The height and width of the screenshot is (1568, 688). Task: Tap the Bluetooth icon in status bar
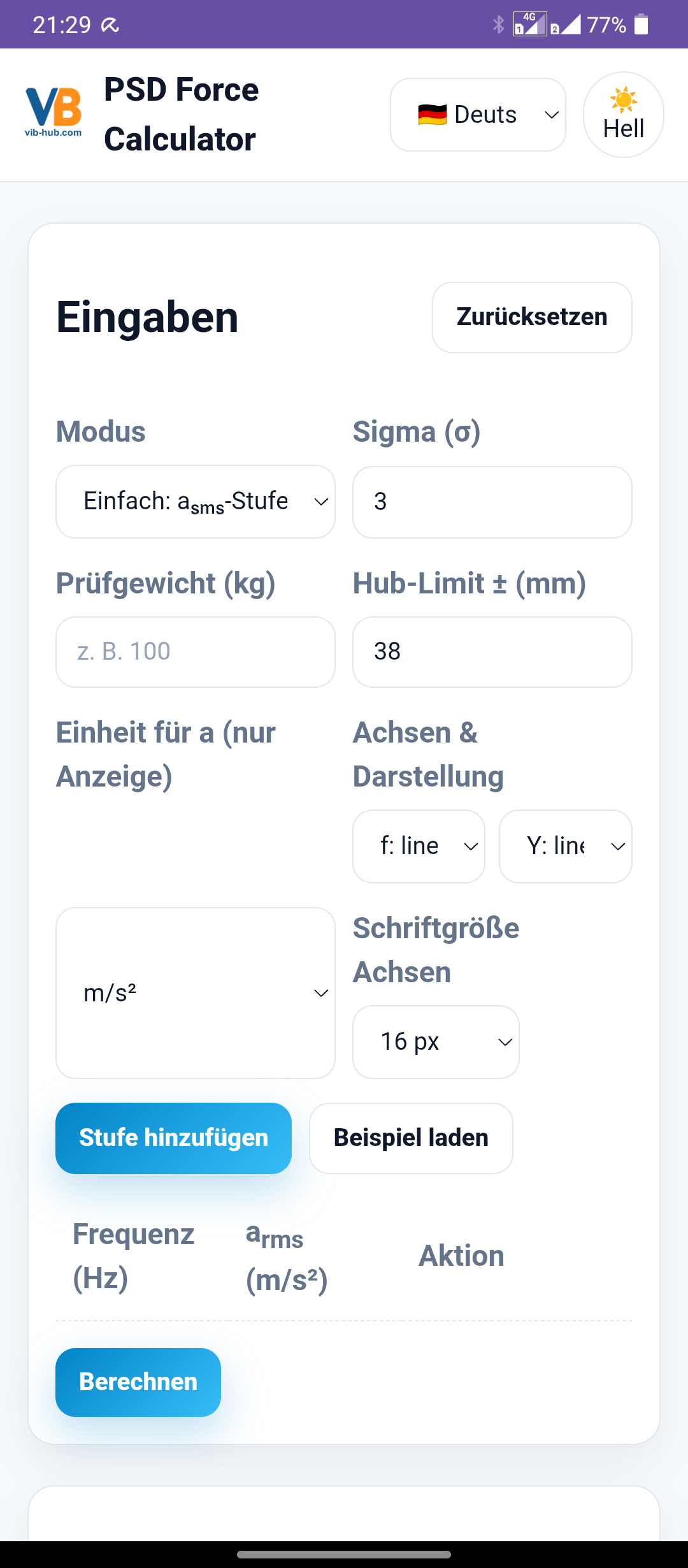[498, 24]
